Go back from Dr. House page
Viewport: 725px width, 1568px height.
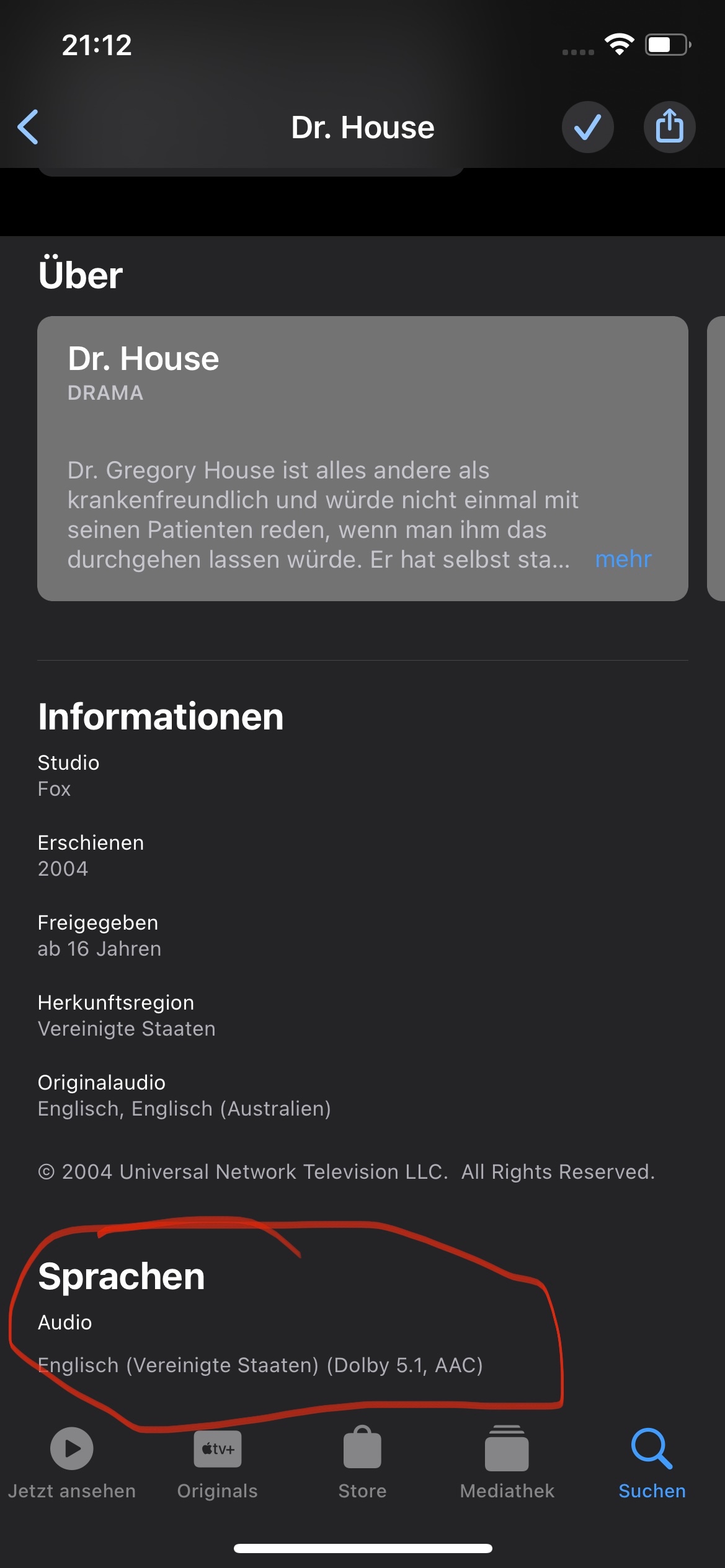29,127
